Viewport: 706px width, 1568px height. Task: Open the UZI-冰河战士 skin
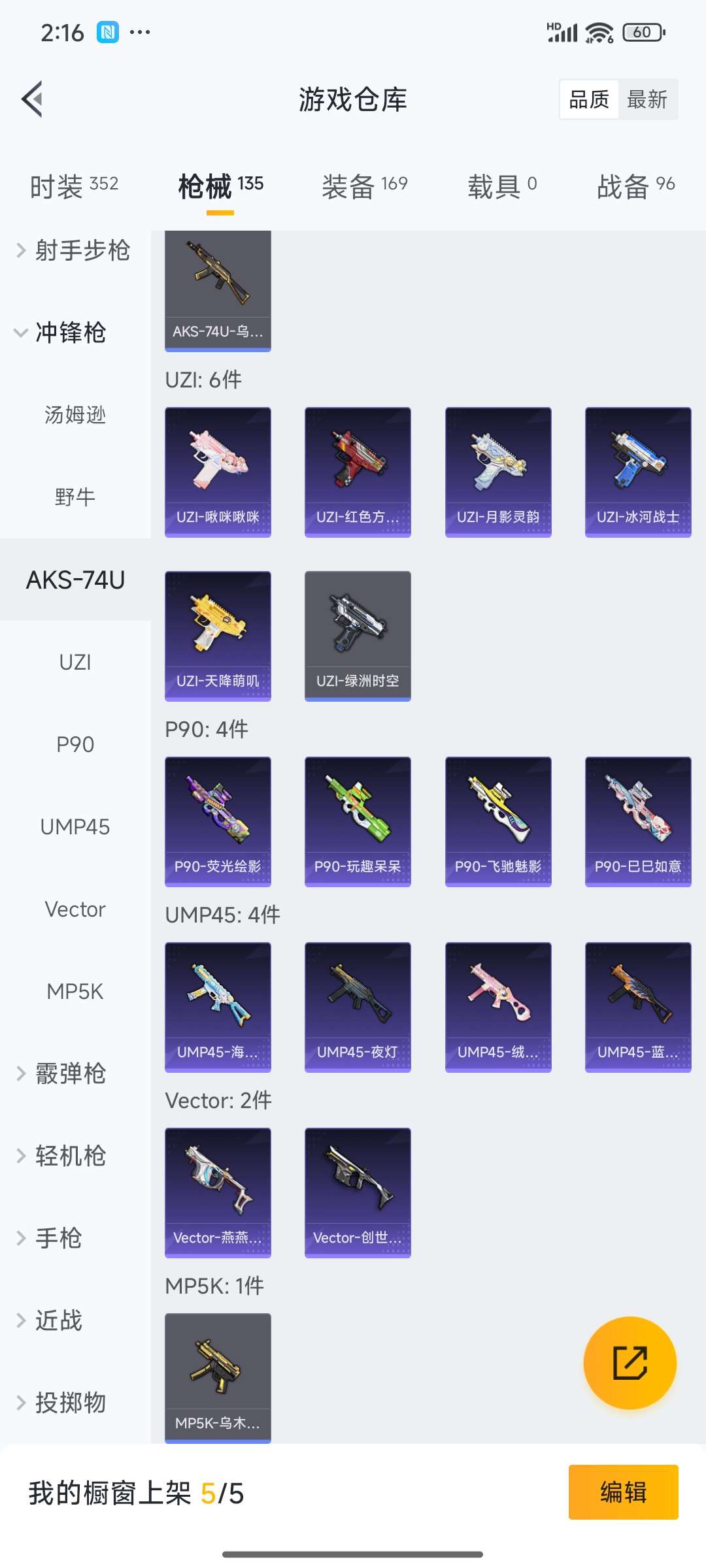(x=638, y=472)
